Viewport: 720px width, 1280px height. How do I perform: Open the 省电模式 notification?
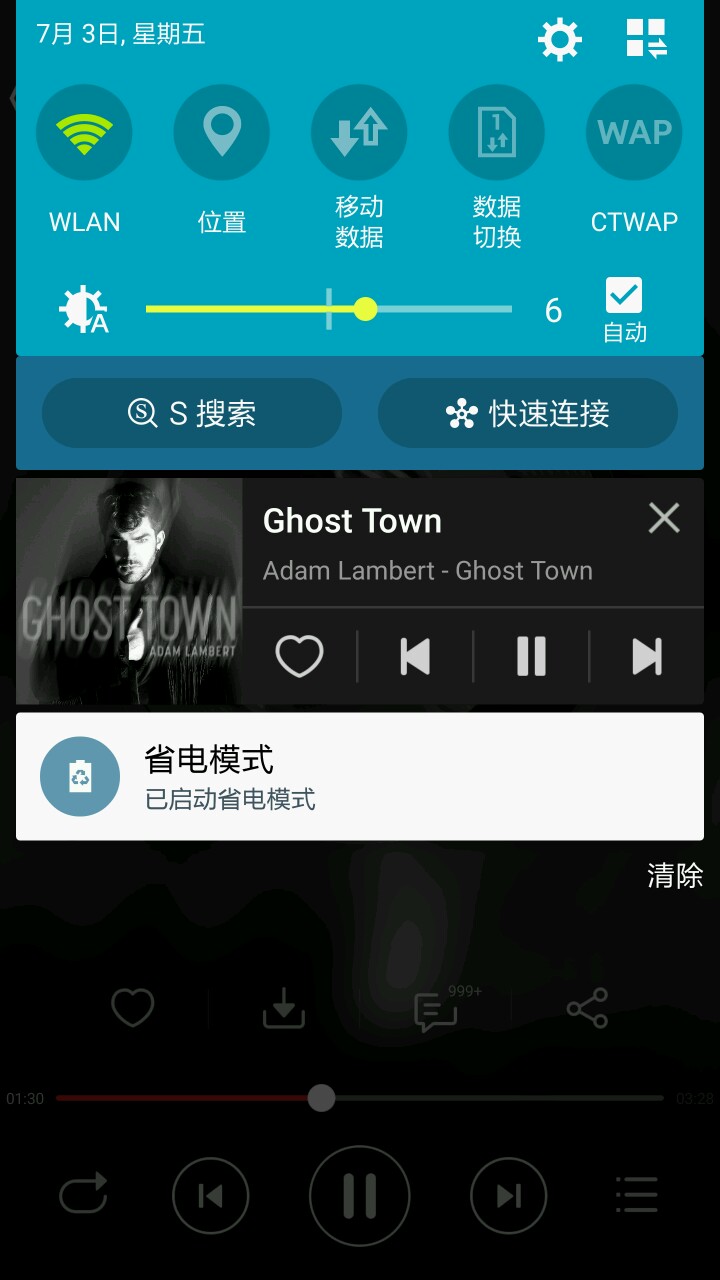[360, 777]
